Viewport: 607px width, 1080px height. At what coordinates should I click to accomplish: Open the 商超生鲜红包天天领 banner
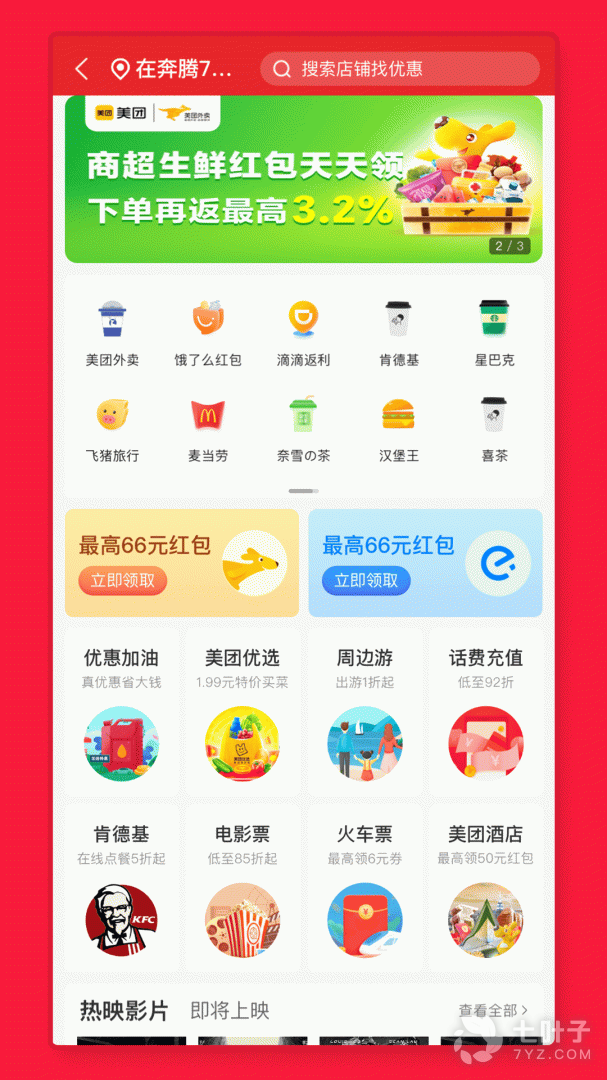[303, 180]
